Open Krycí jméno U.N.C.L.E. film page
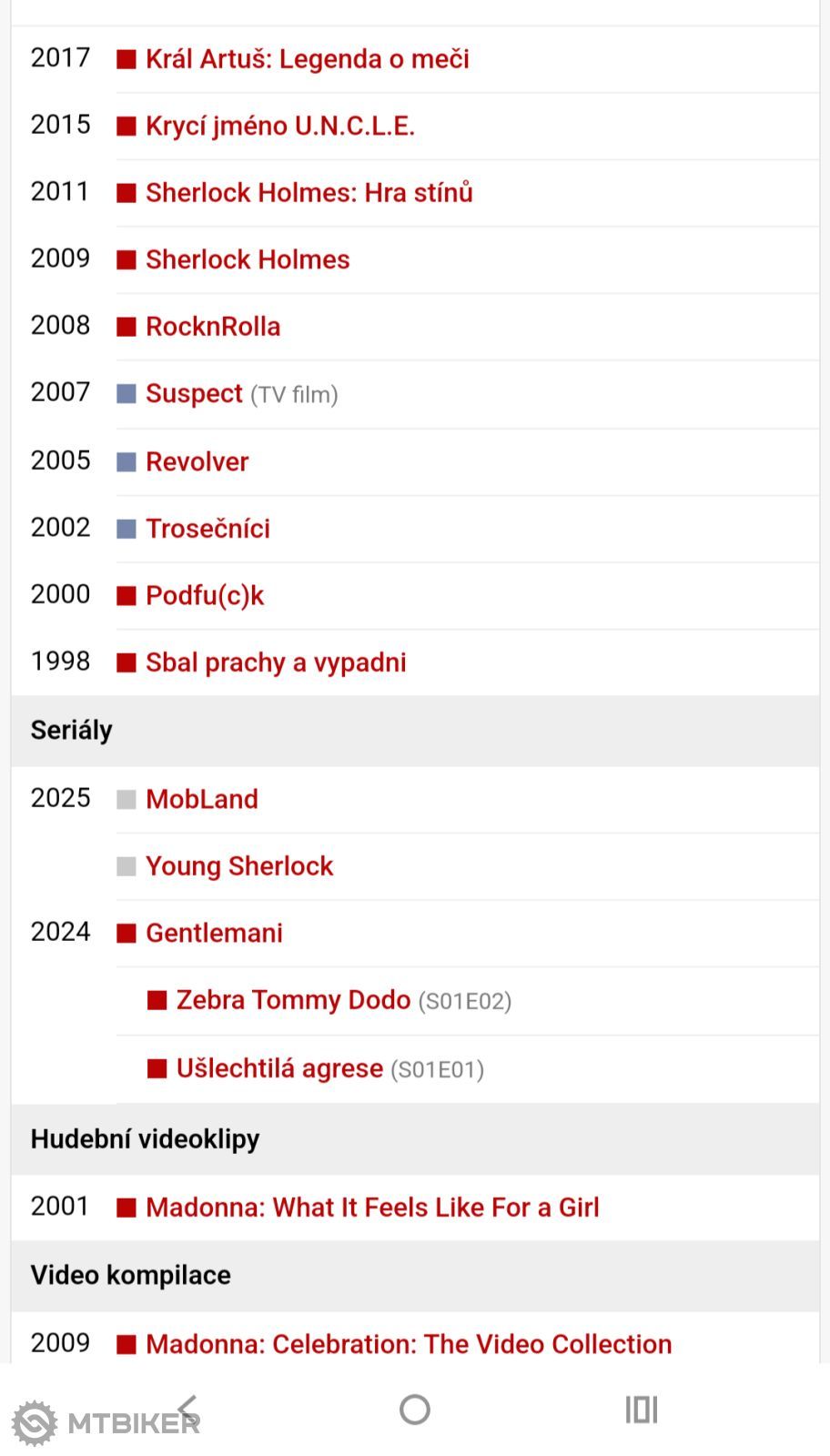 279,126
